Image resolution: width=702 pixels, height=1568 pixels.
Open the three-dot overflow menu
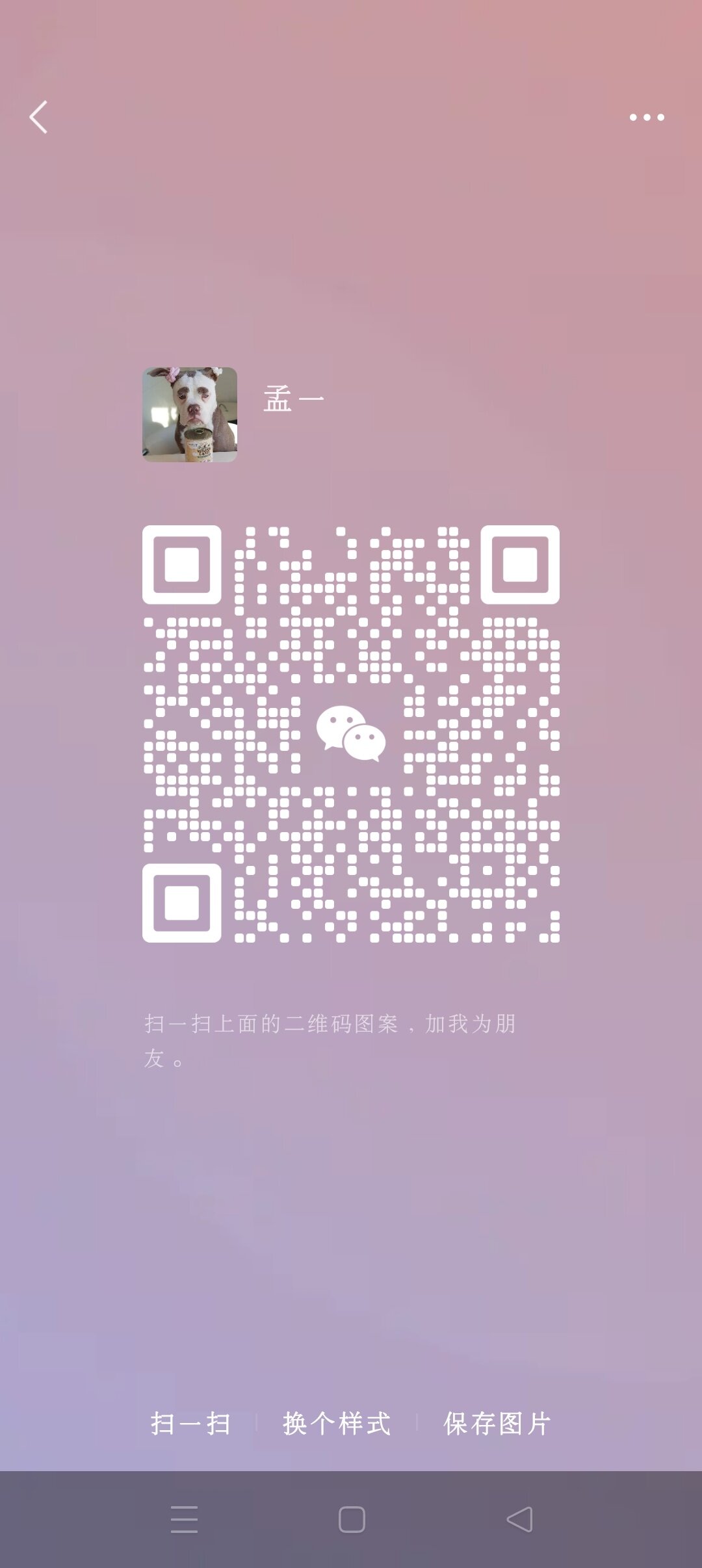pyautogui.click(x=647, y=117)
